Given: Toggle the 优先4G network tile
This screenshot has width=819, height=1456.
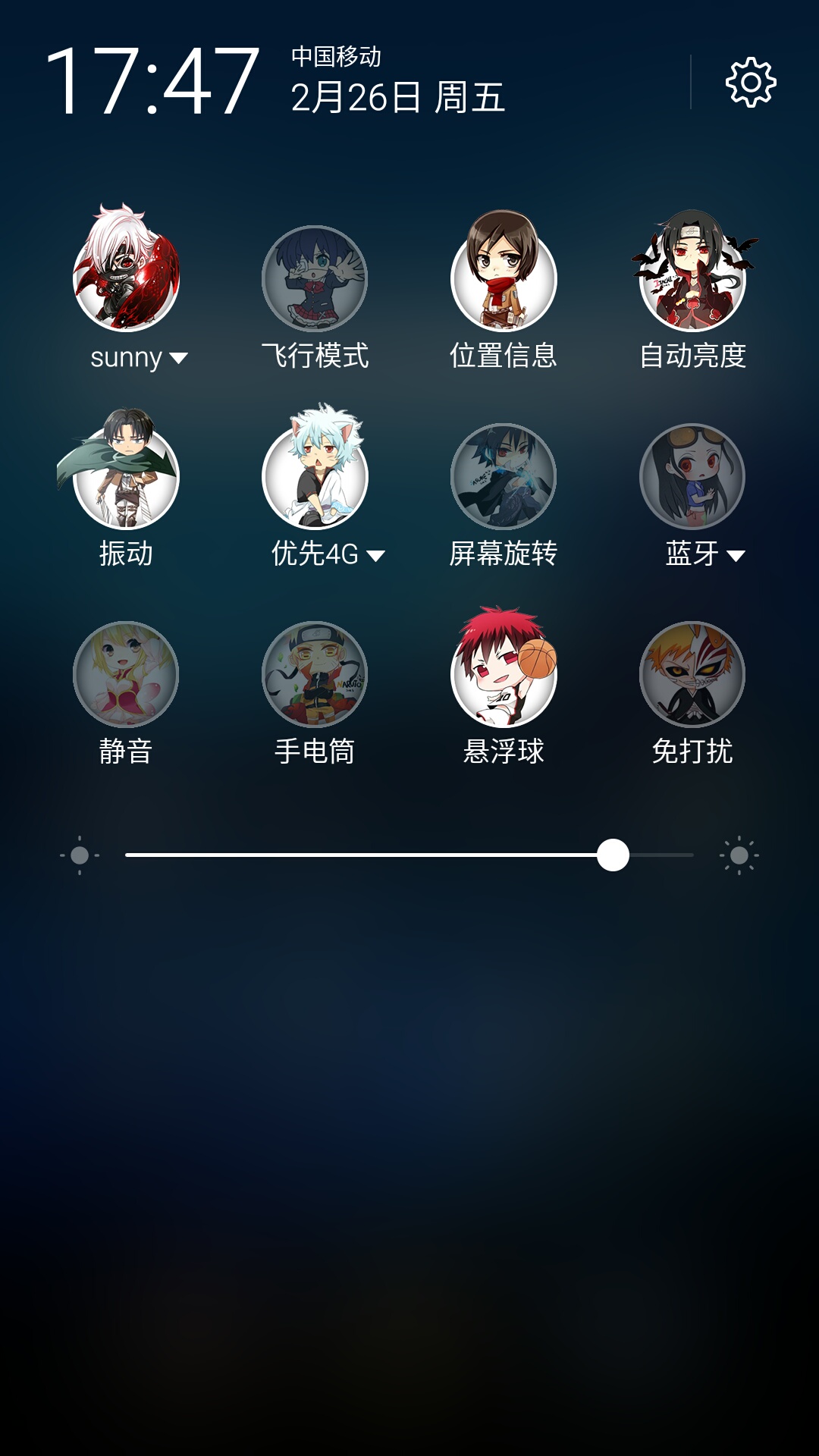Looking at the screenshot, I should (315, 476).
